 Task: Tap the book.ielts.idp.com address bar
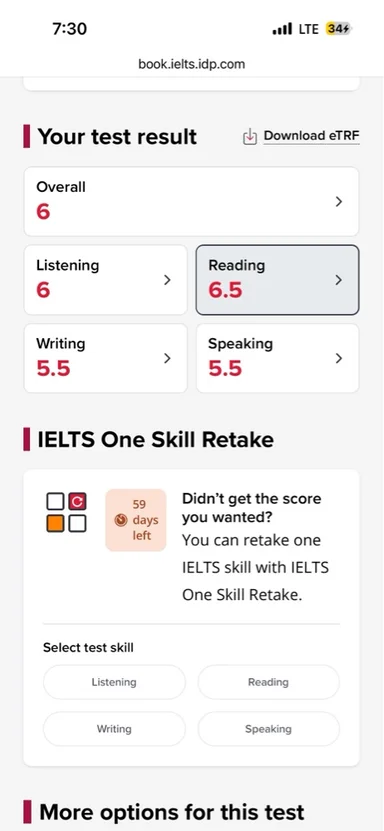(x=192, y=64)
